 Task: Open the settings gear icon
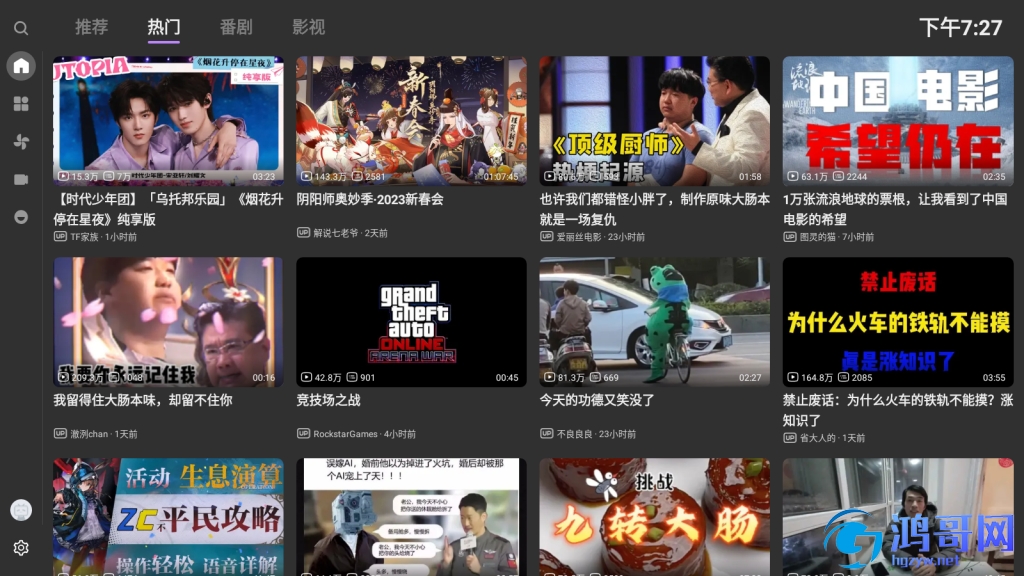(x=21, y=548)
